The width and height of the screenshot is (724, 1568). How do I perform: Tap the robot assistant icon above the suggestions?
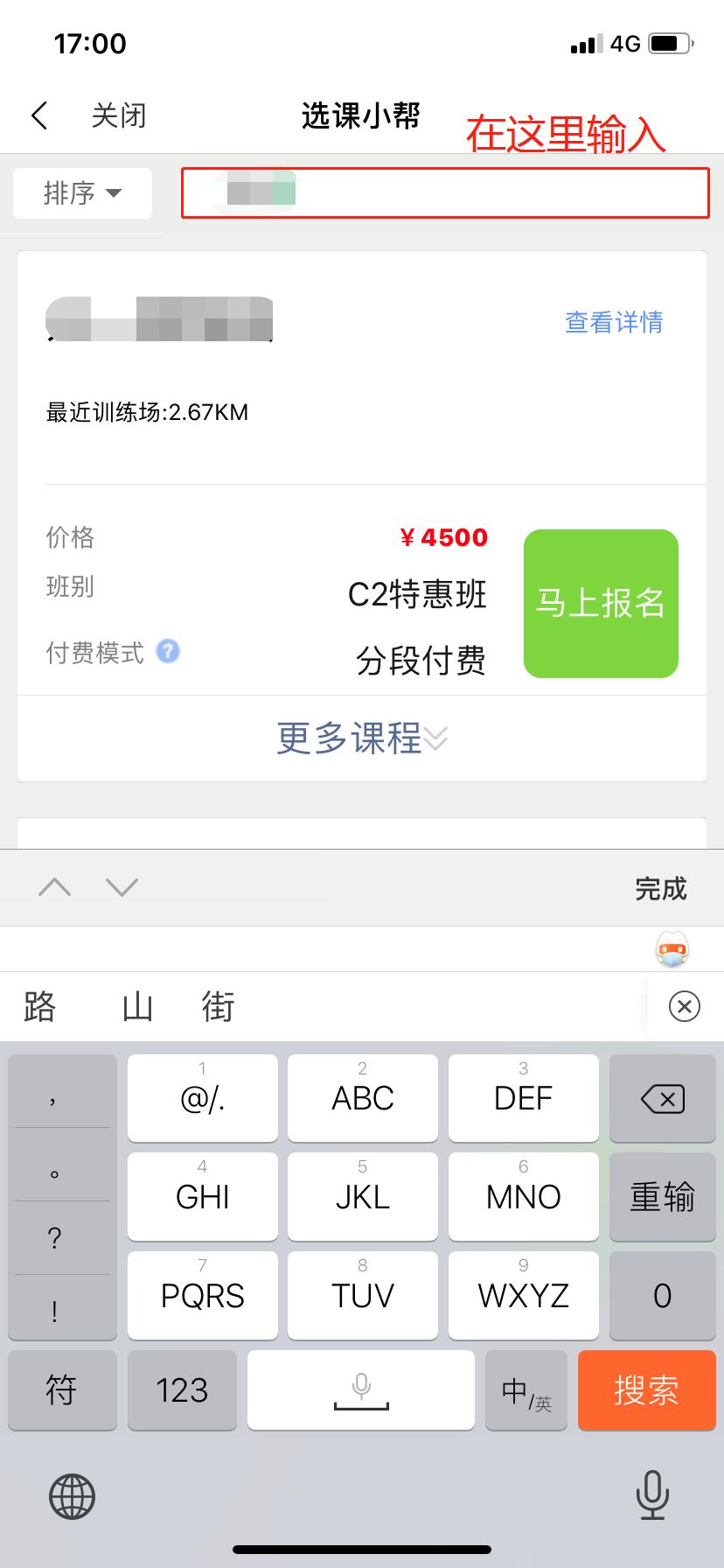click(672, 948)
